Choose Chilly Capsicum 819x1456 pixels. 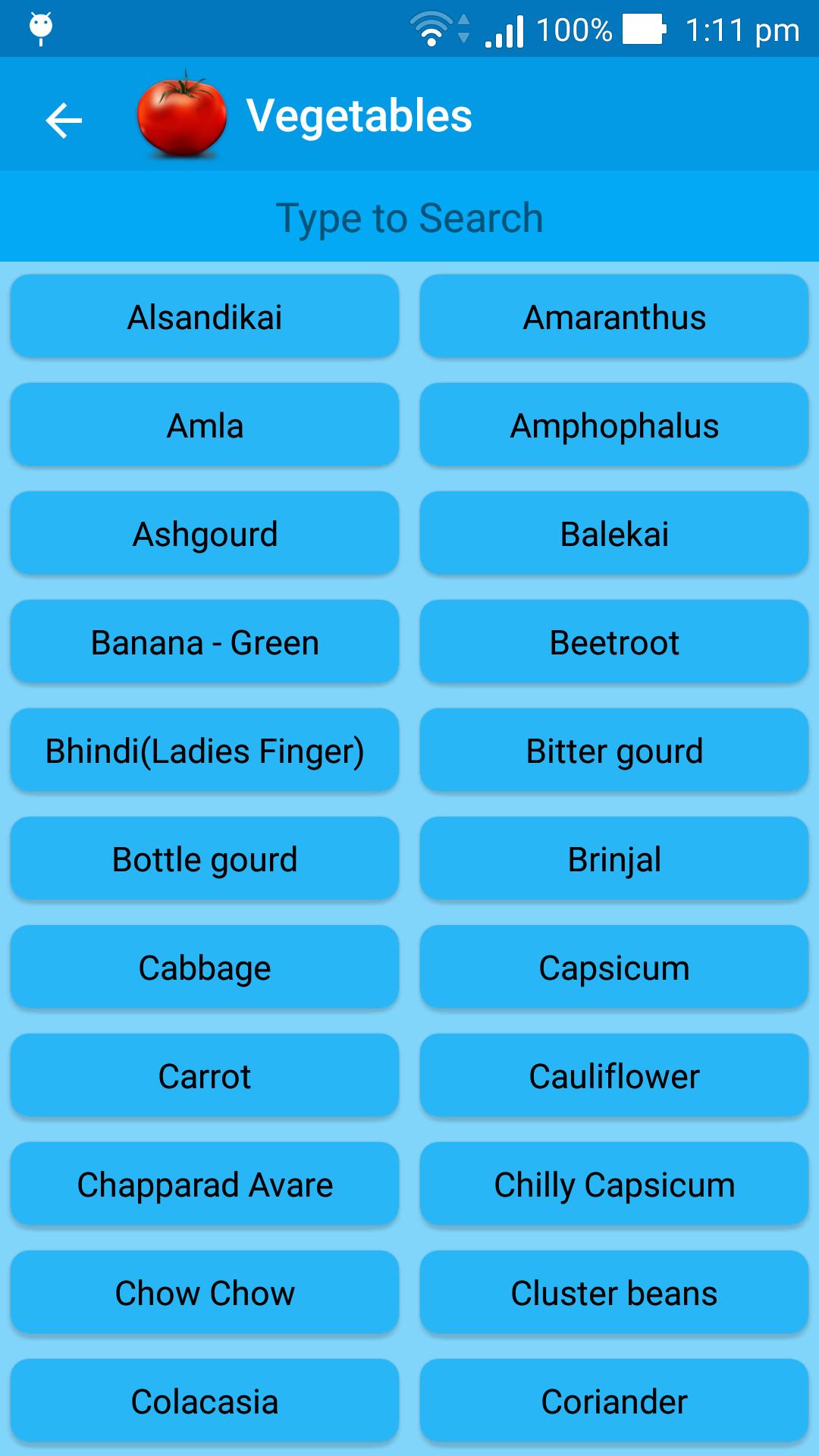[x=614, y=1185]
